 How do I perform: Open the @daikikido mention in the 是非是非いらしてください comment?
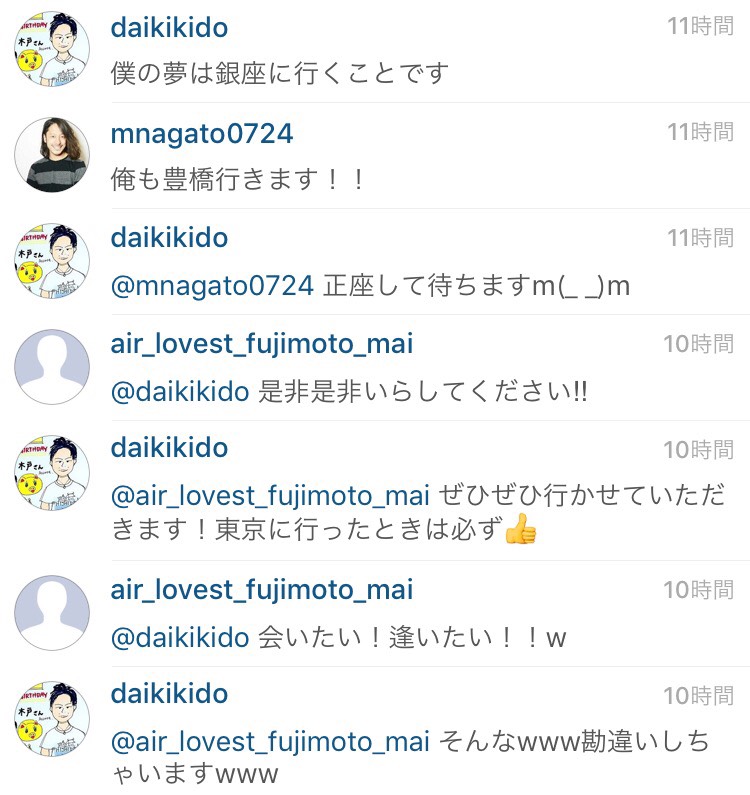[x=179, y=392]
